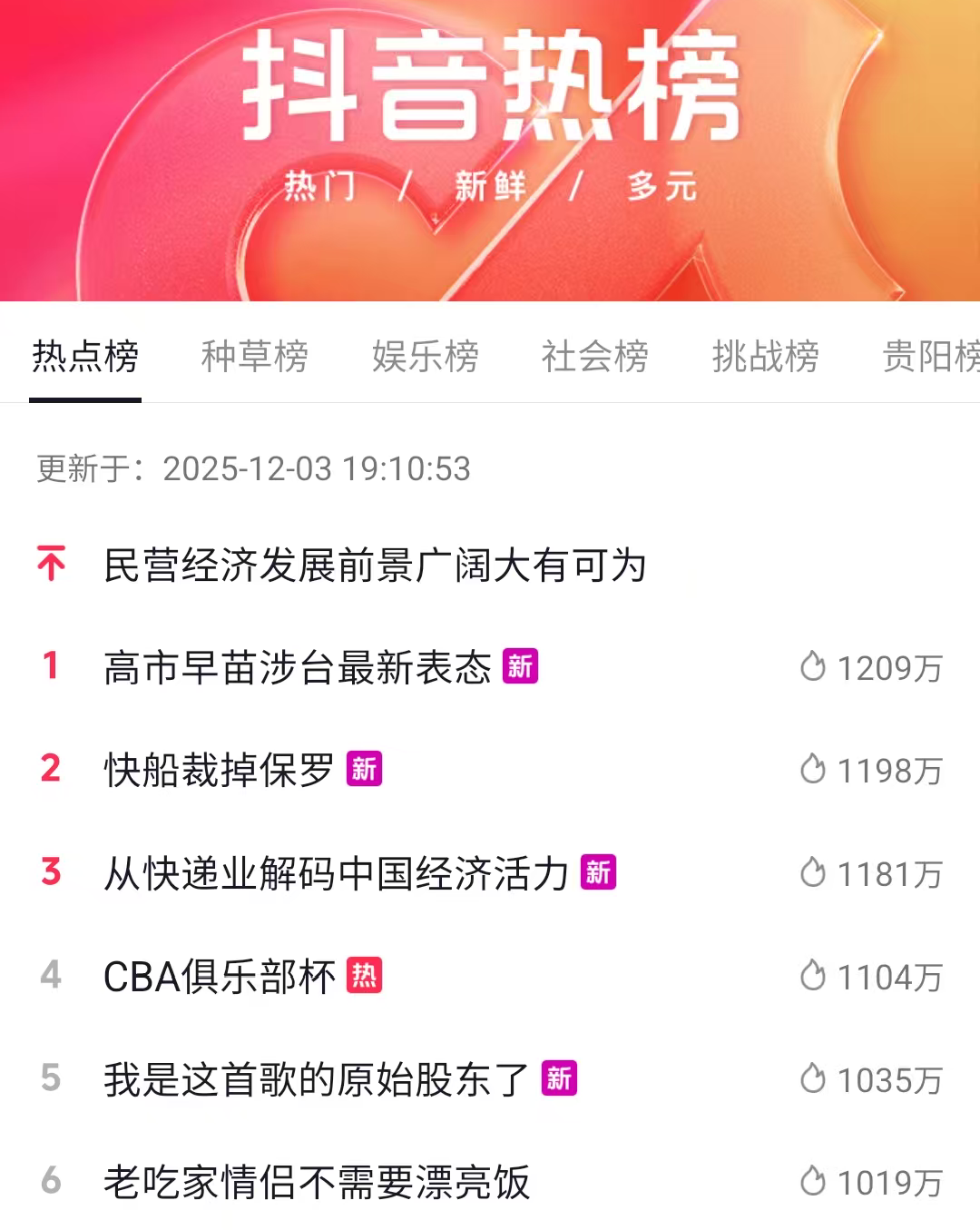
Task: Select the 热点榜 tab
Action: [85, 356]
